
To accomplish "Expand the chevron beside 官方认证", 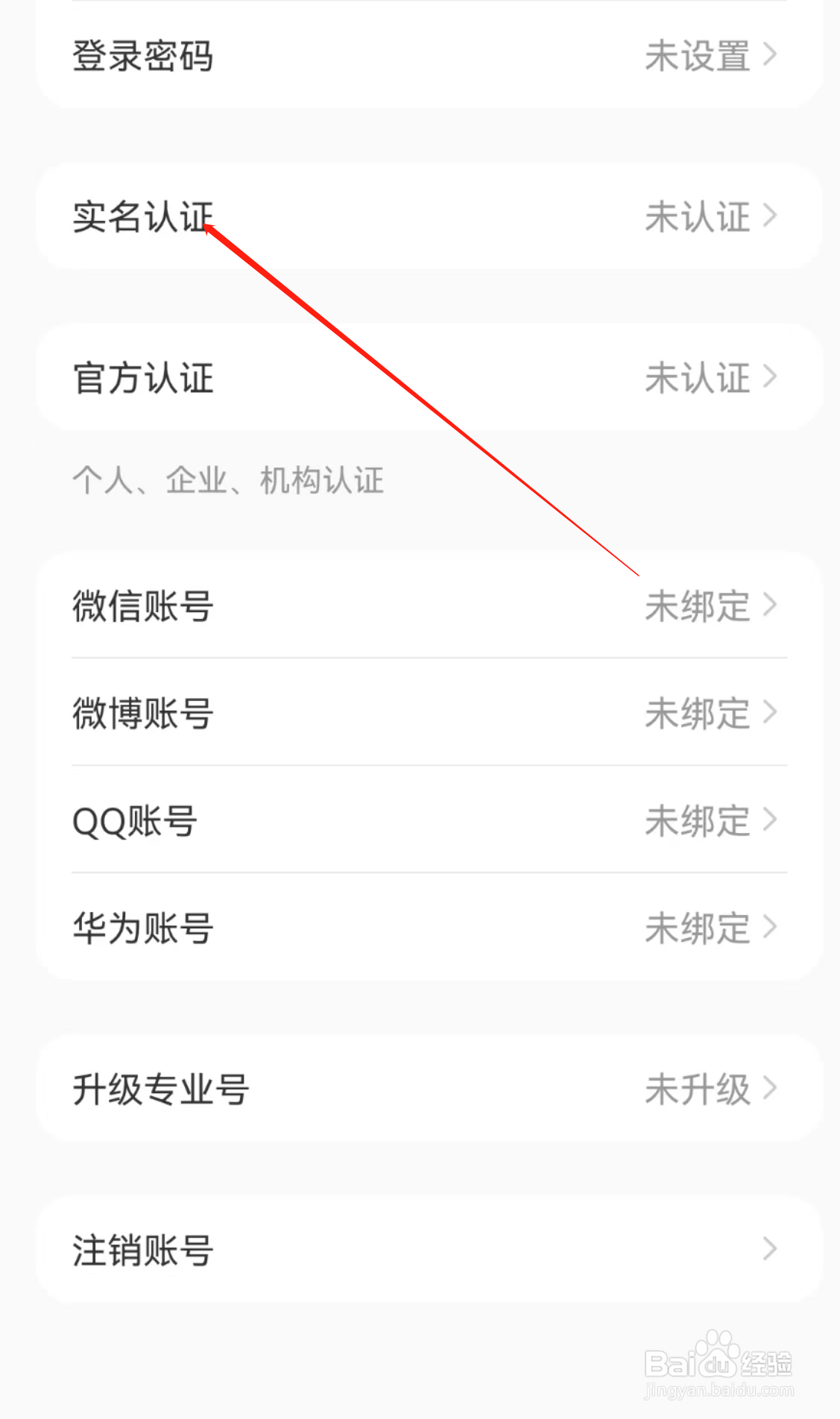I will click(x=768, y=379).
